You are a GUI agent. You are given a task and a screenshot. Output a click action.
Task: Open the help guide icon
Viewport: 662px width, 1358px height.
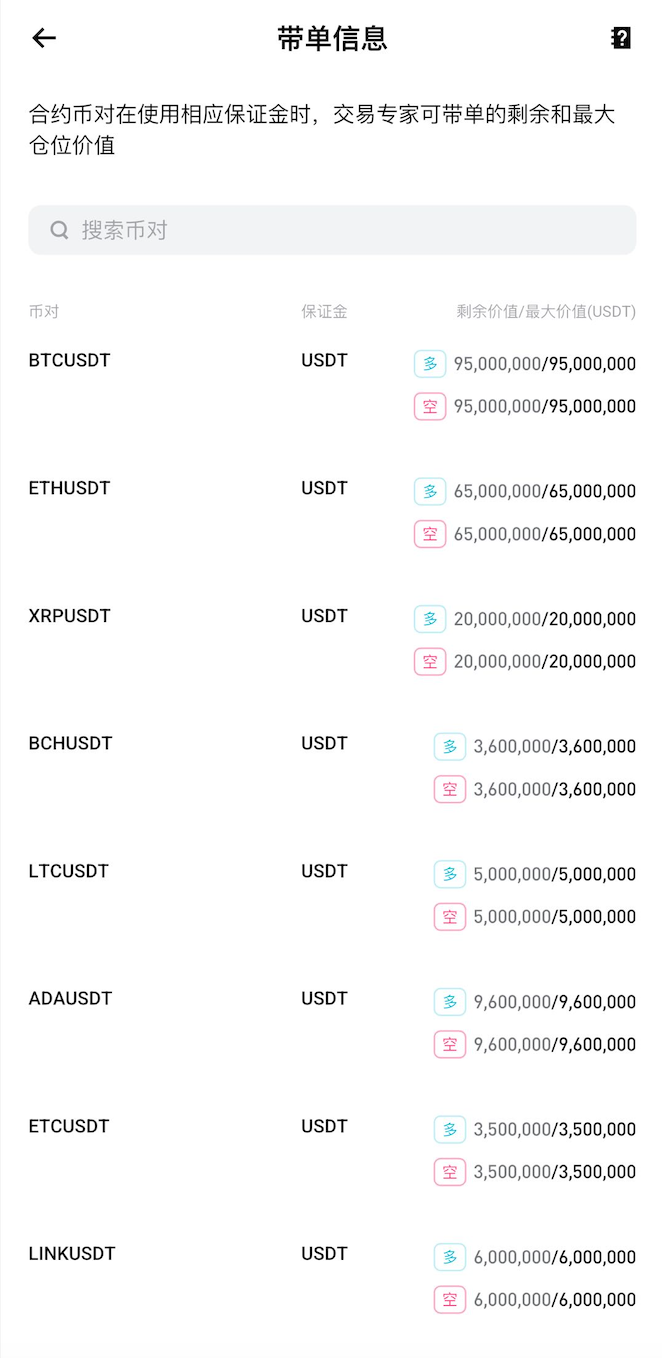(621, 39)
